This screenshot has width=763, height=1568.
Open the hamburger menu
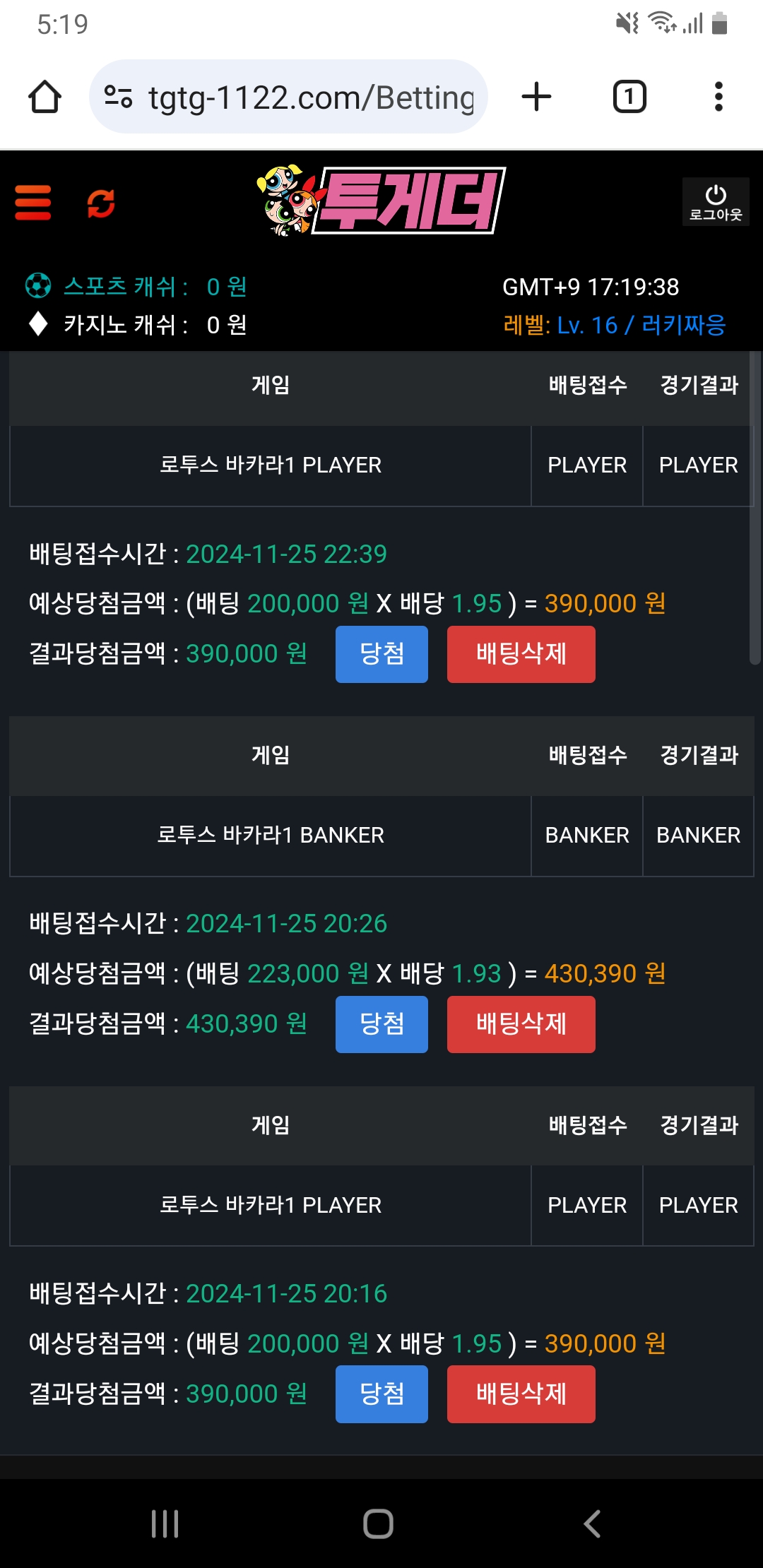point(33,203)
